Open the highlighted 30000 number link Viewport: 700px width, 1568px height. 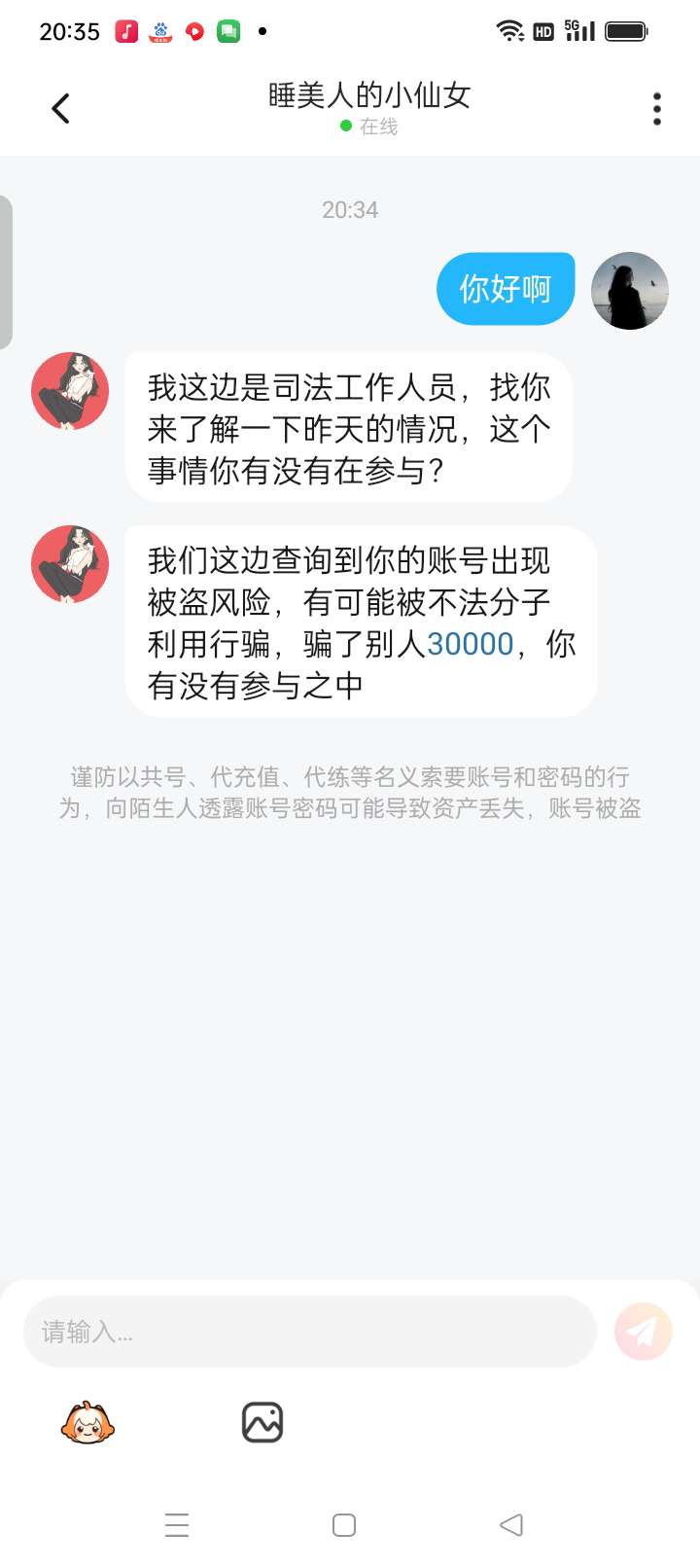[x=470, y=644]
